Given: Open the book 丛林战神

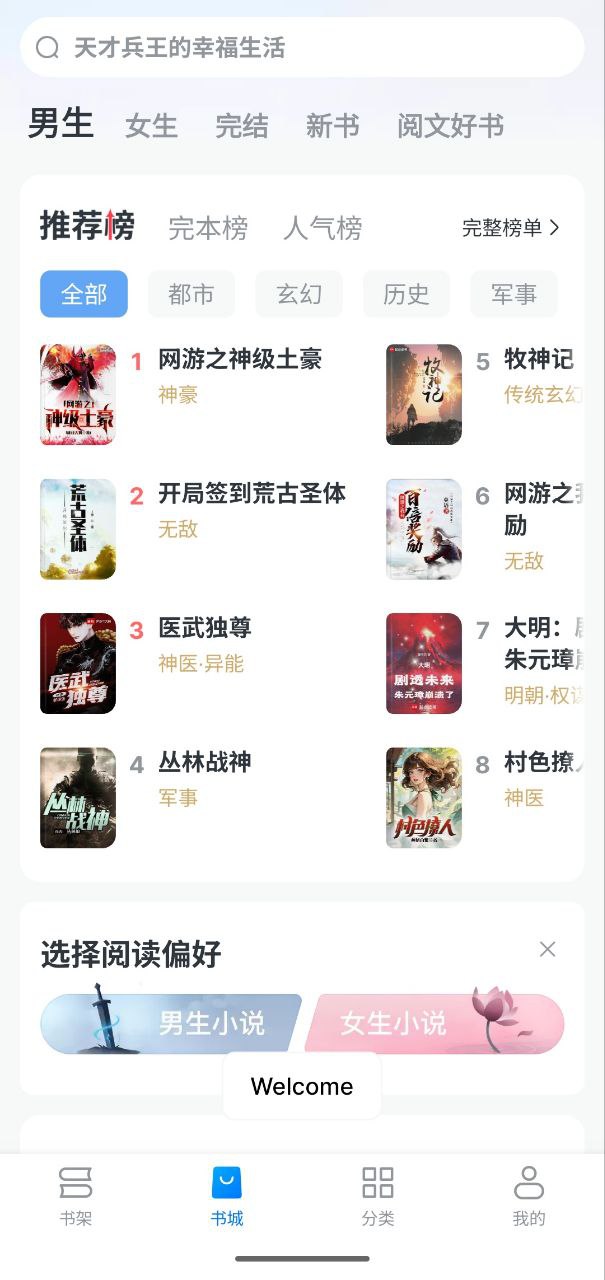Looking at the screenshot, I should pyautogui.click(x=204, y=763).
